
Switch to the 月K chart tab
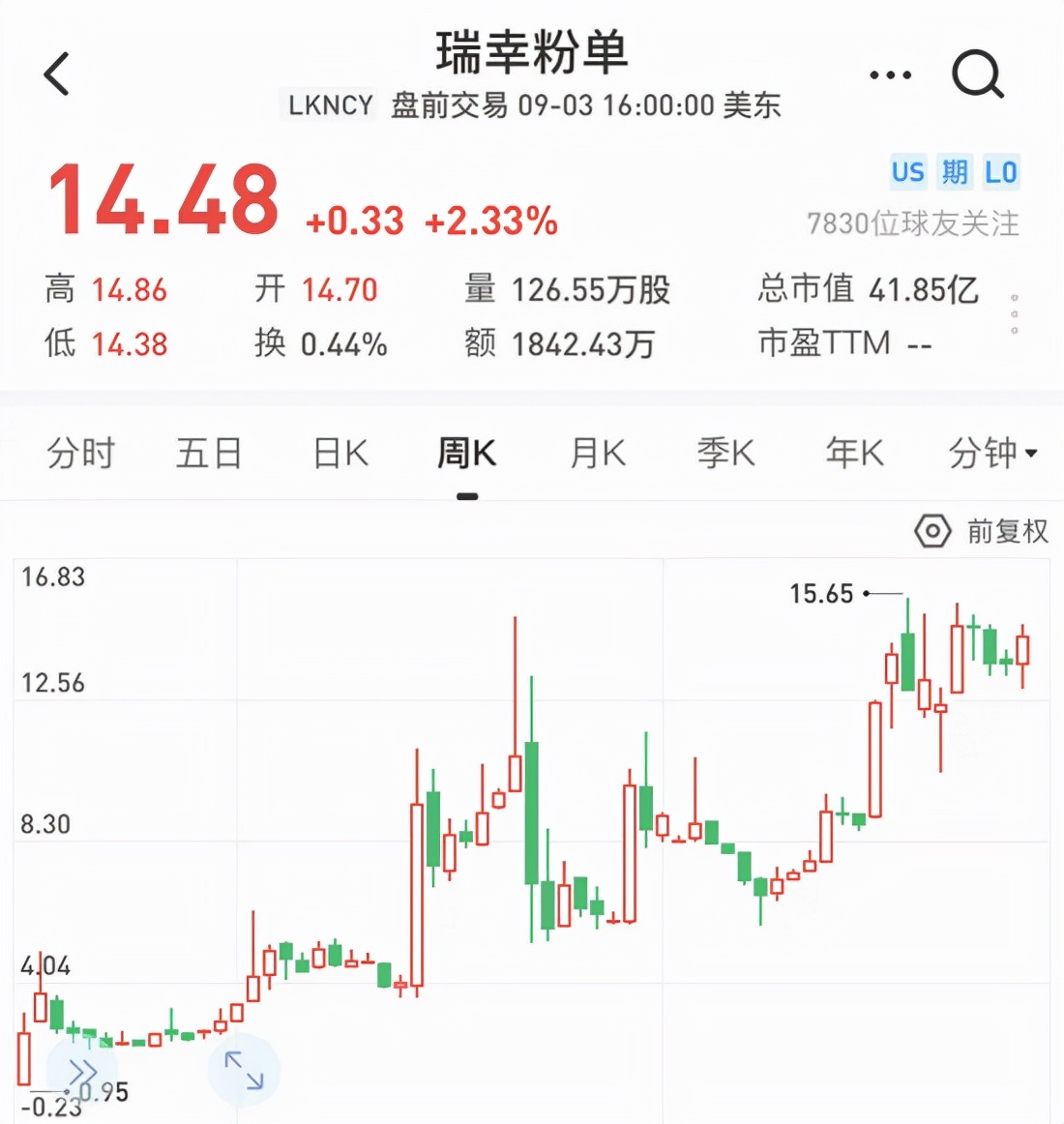click(597, 453)
